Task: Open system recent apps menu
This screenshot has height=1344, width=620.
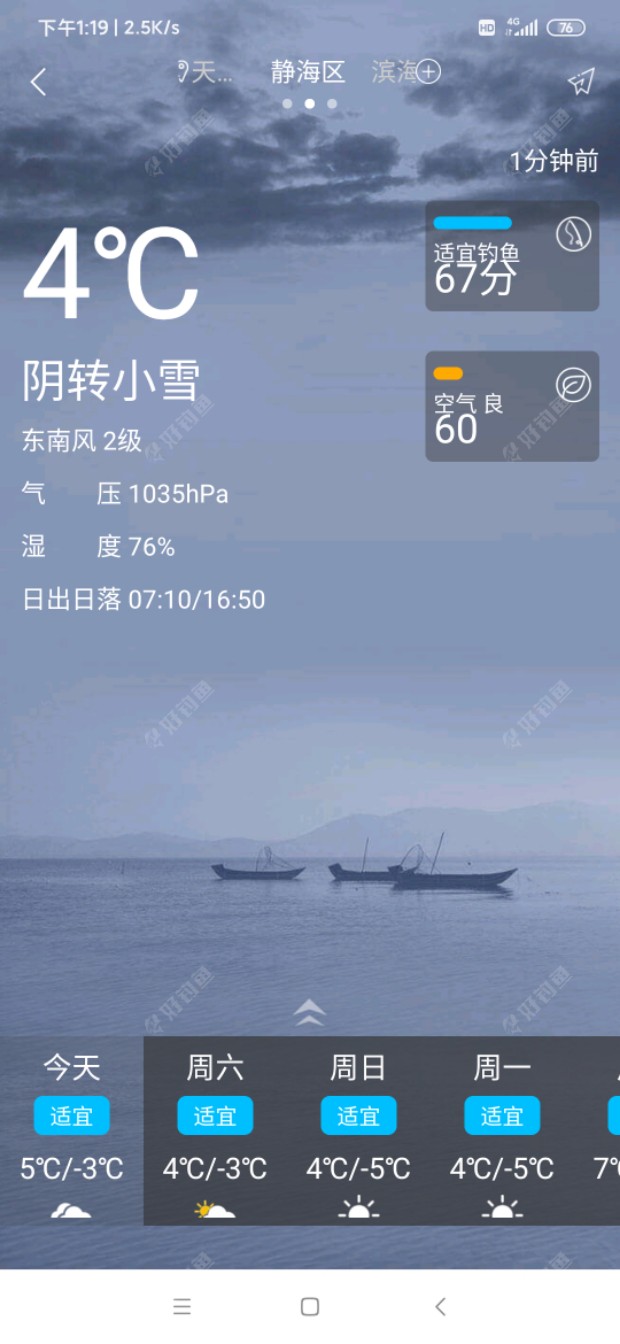Action: [x=182, y=1306]
